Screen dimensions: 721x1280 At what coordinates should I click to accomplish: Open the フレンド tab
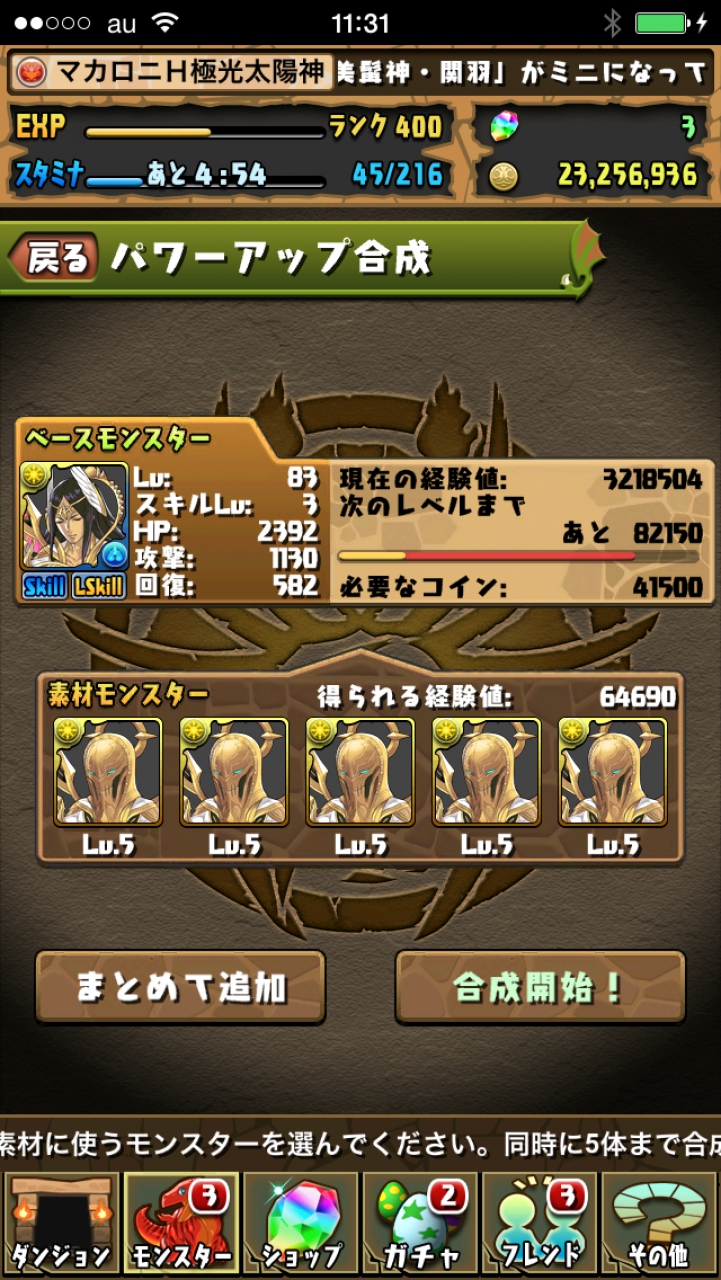click(x=540, y=1224)
